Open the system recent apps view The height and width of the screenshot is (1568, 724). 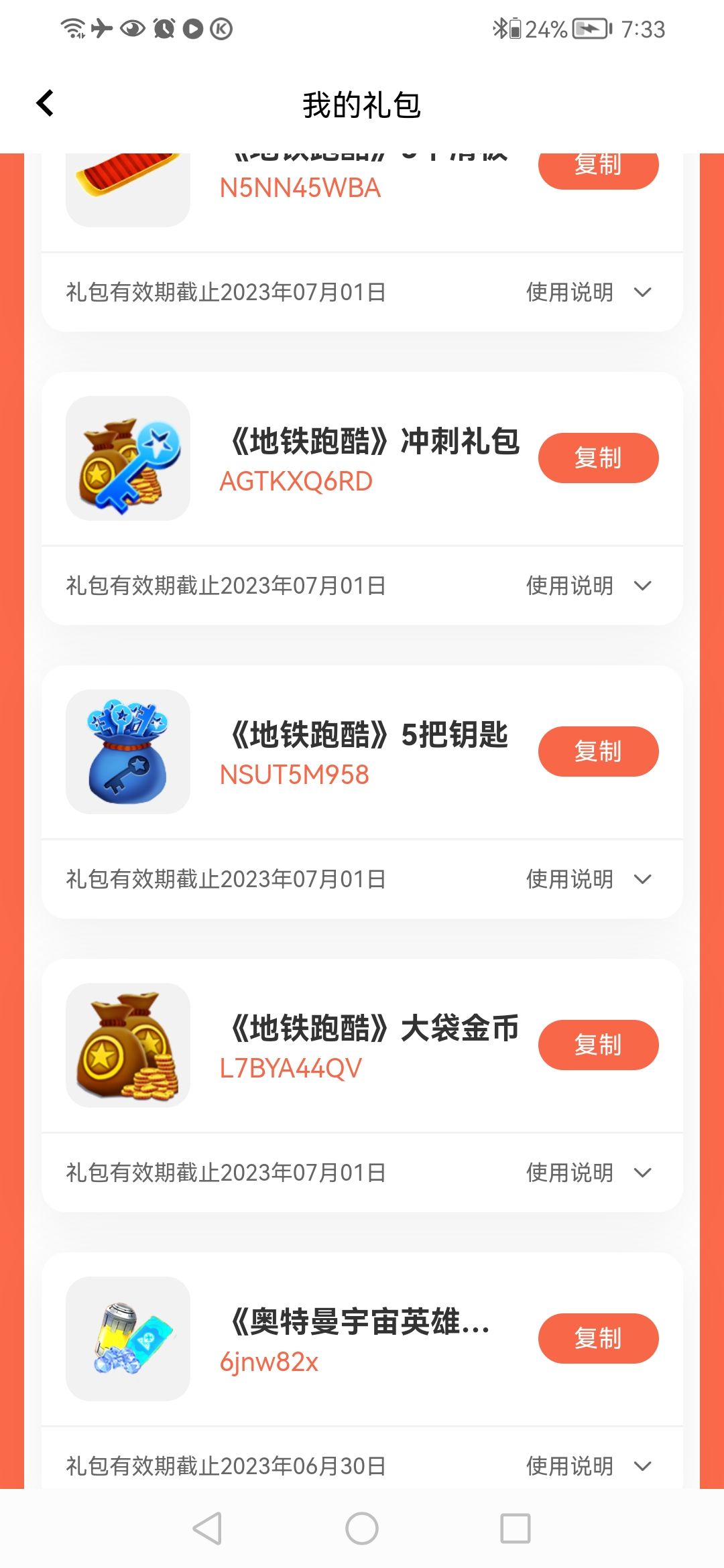pos(516,1529)
